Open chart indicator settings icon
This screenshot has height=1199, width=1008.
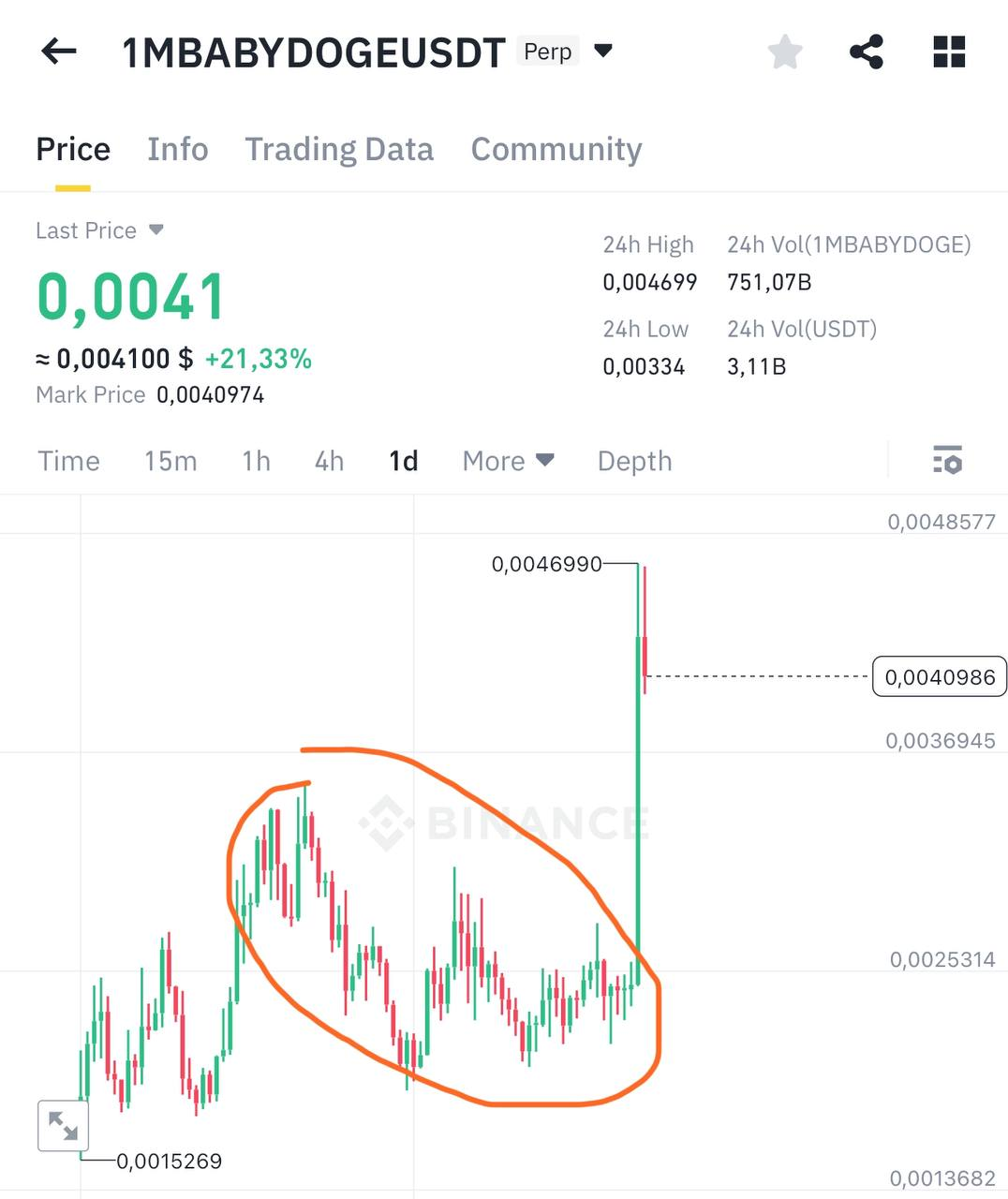click(x=947, y=461)
